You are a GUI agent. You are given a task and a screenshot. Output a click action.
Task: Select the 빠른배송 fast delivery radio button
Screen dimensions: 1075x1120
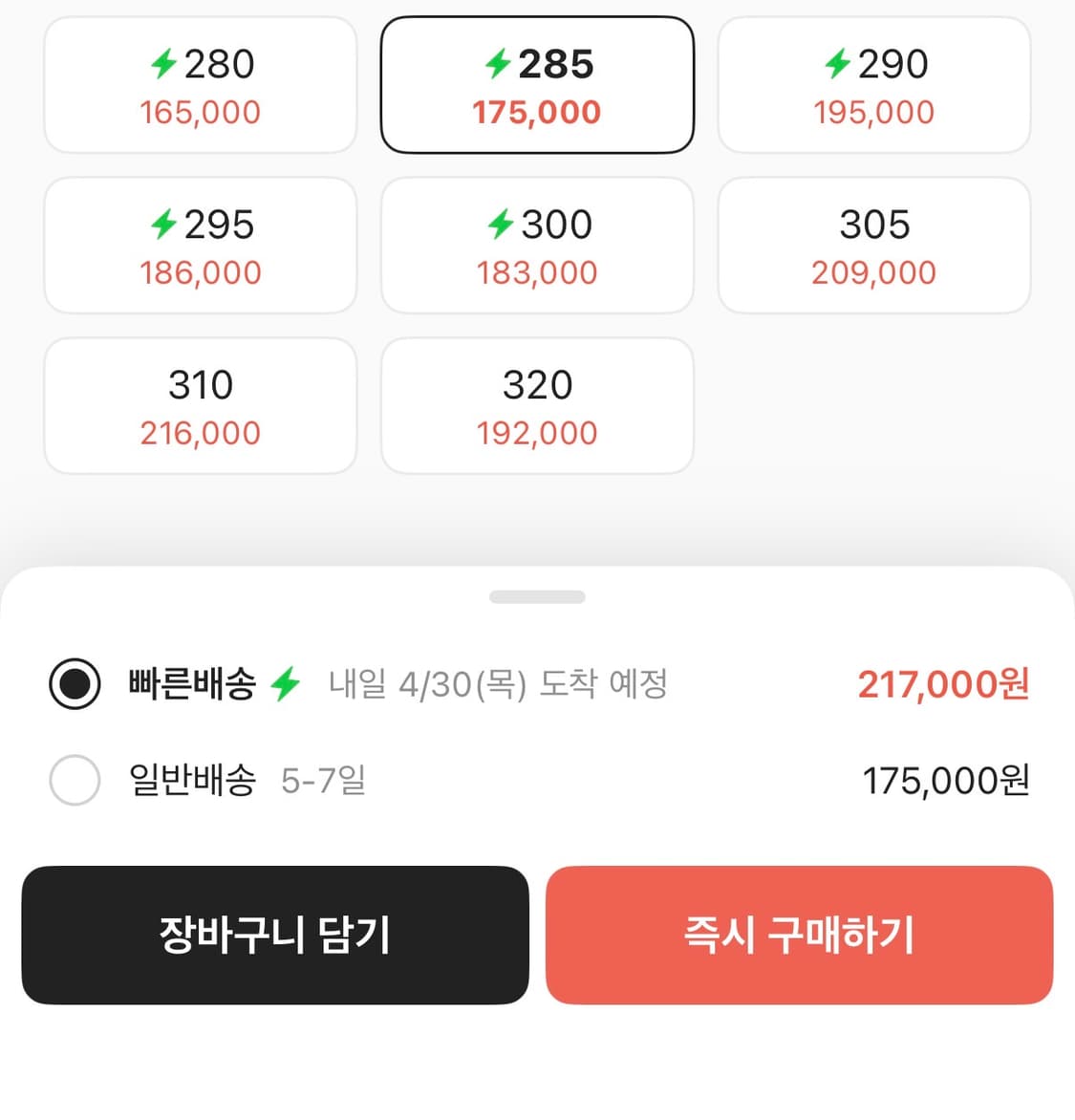pyautogui.click(x=74, y=684)
